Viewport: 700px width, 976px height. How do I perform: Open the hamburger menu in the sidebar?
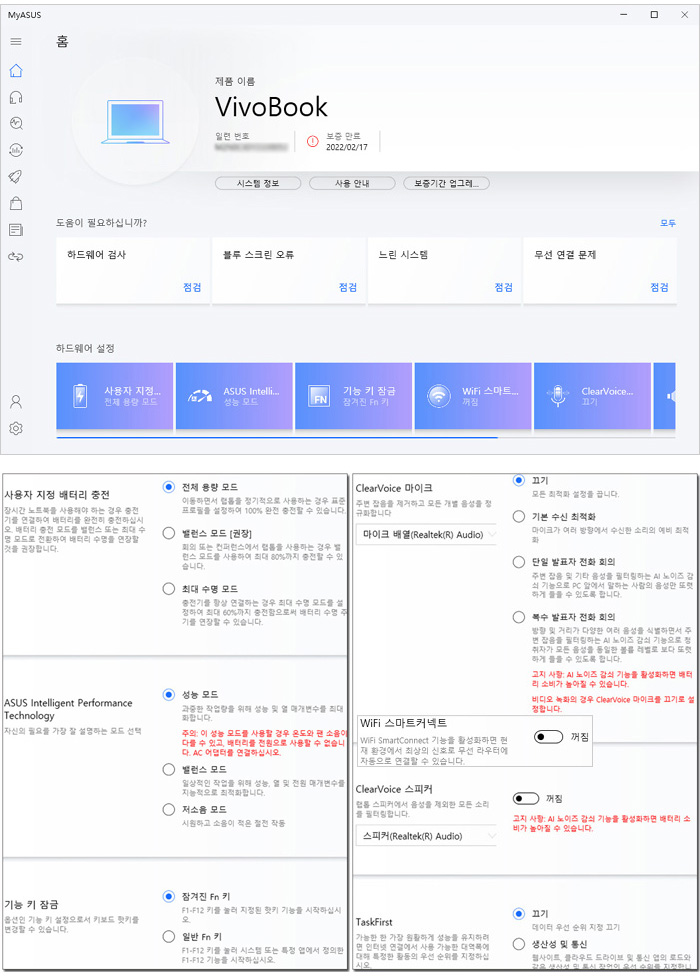tap(15, 41)
